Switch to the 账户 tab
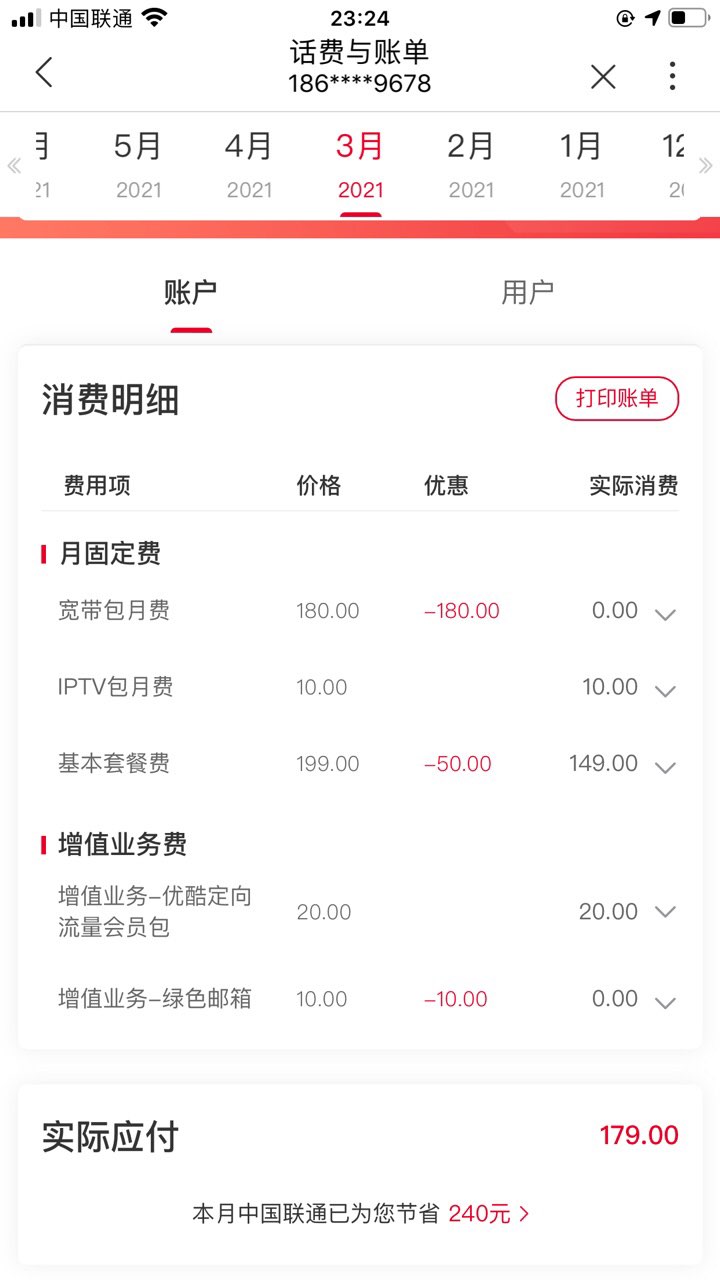720x1280 pixels. 190,293
